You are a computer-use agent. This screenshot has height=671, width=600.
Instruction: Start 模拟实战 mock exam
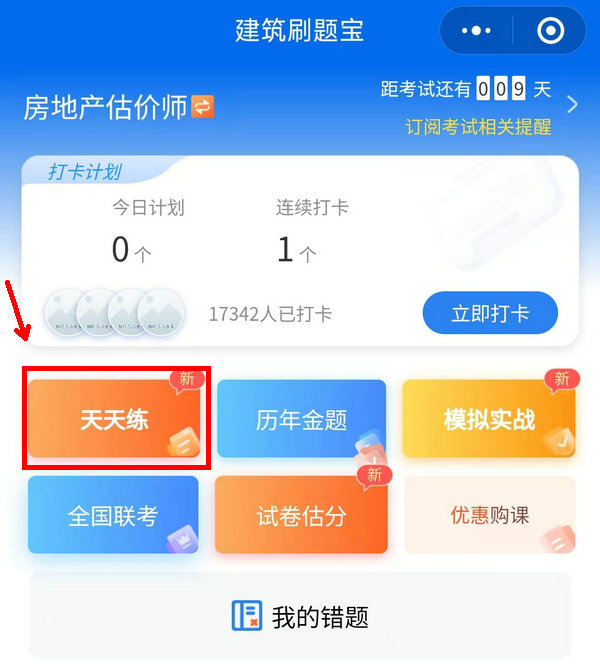(489, 418)
